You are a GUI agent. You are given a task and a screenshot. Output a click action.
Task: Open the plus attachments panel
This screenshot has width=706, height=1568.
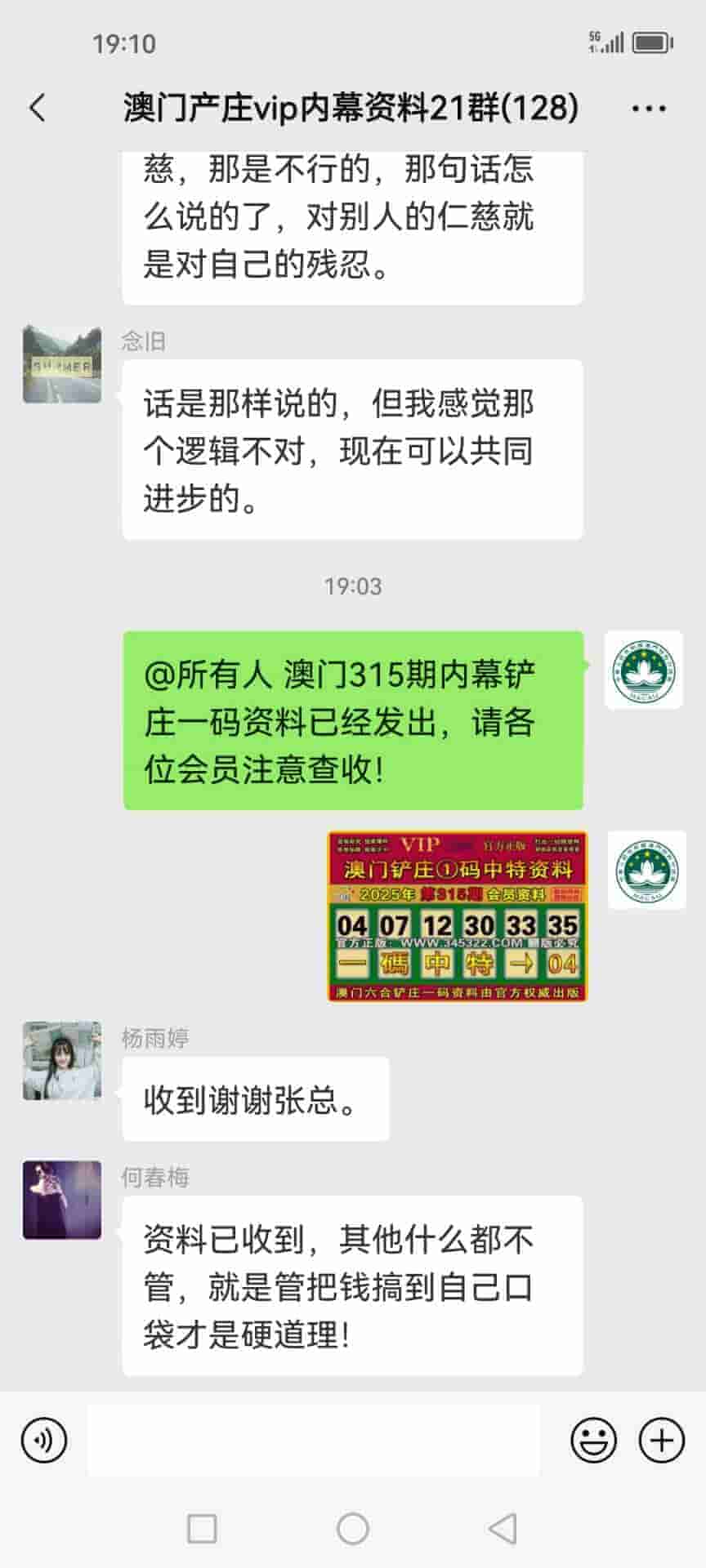[x=660, y=1440]
